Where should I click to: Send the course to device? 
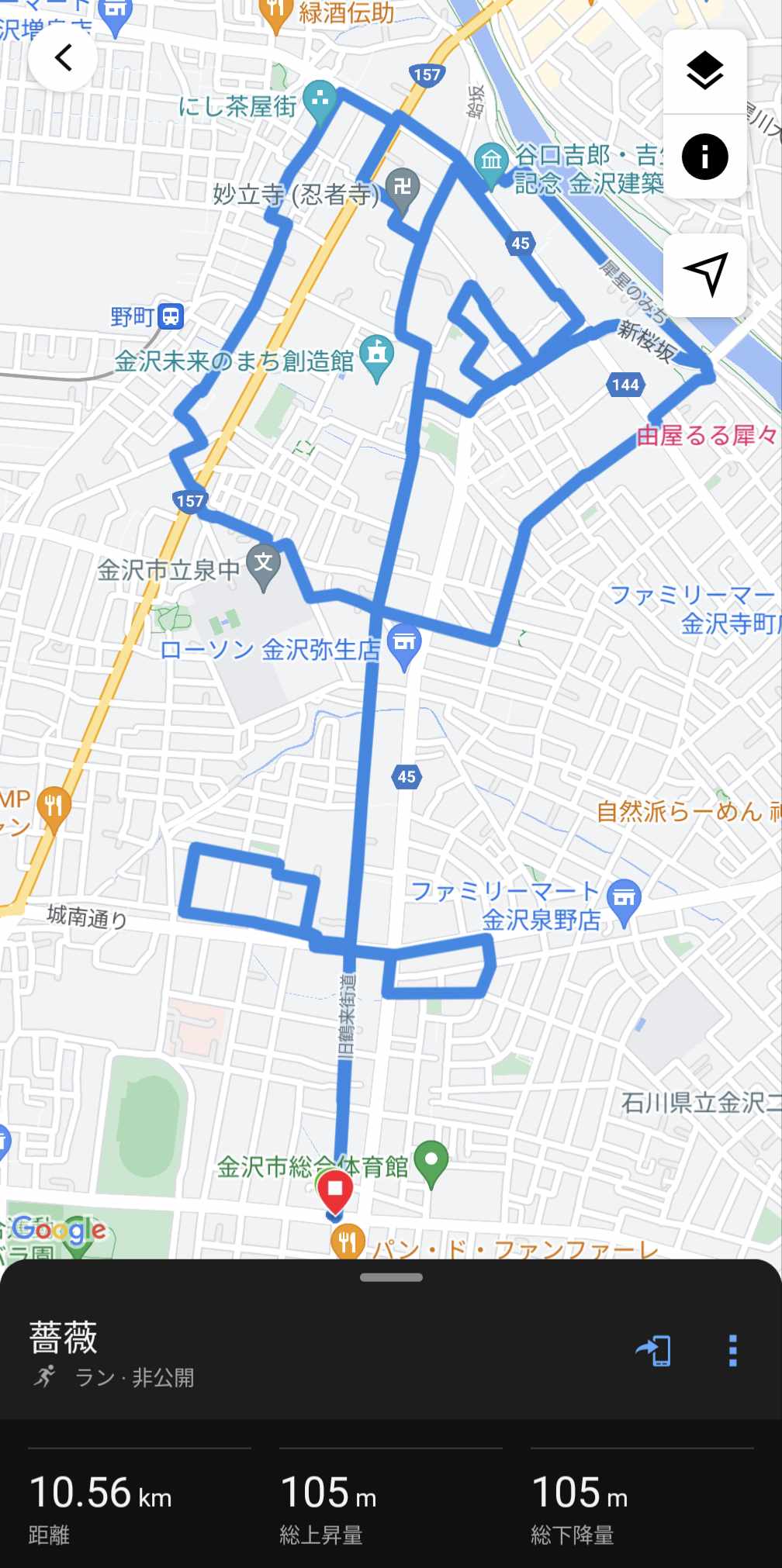(x=653, y=1350)
